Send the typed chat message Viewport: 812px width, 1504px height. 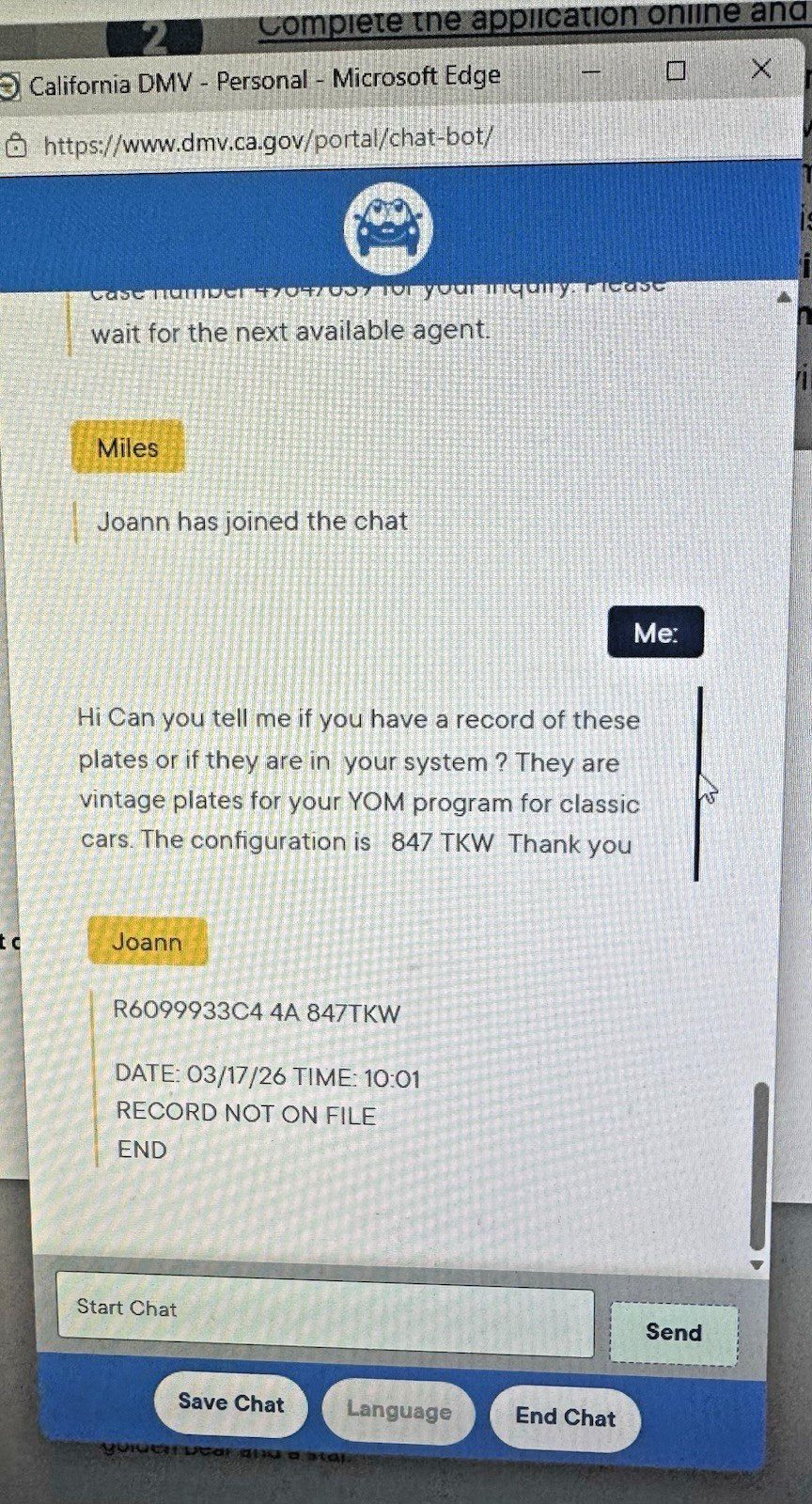tap(673, 1333)
